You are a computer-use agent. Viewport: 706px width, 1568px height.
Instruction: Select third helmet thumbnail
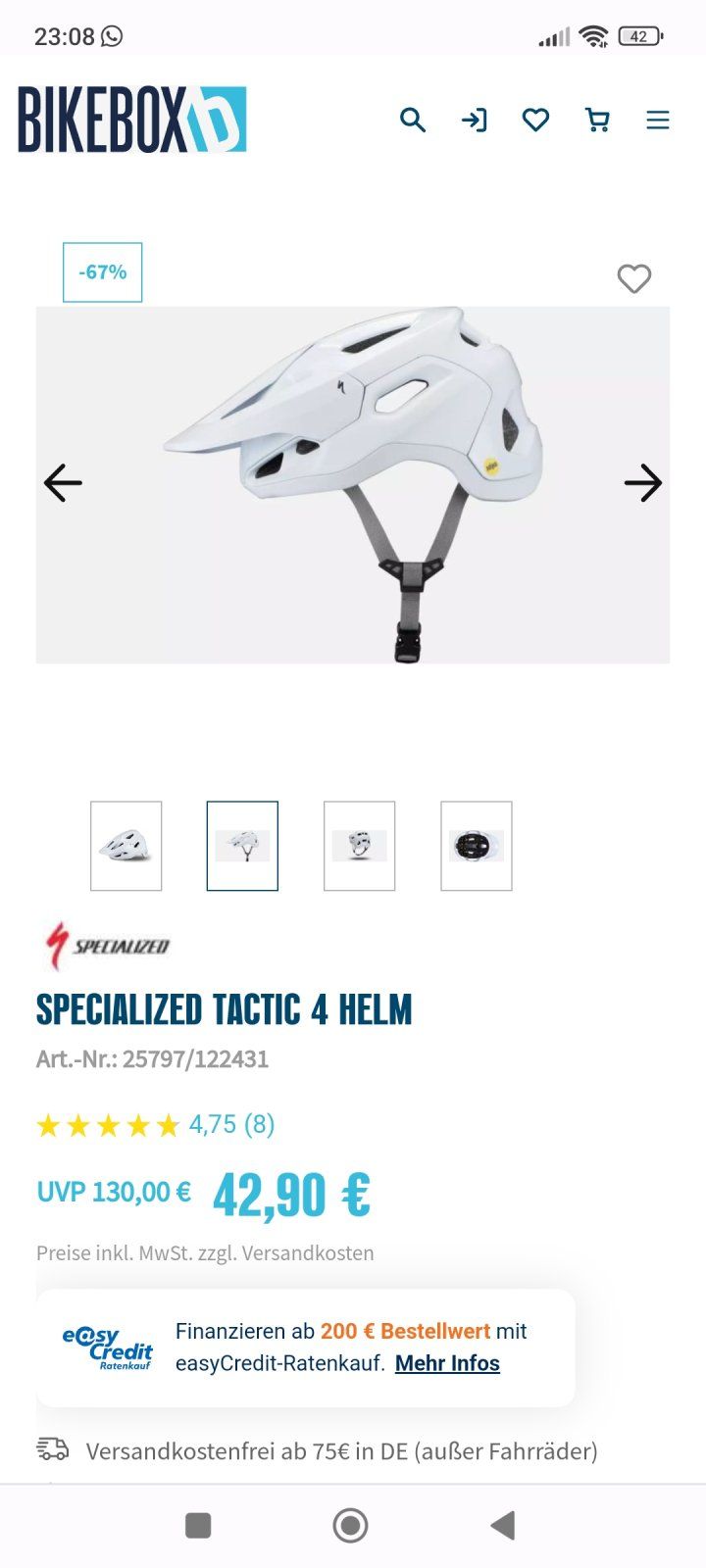coord(360,846)
